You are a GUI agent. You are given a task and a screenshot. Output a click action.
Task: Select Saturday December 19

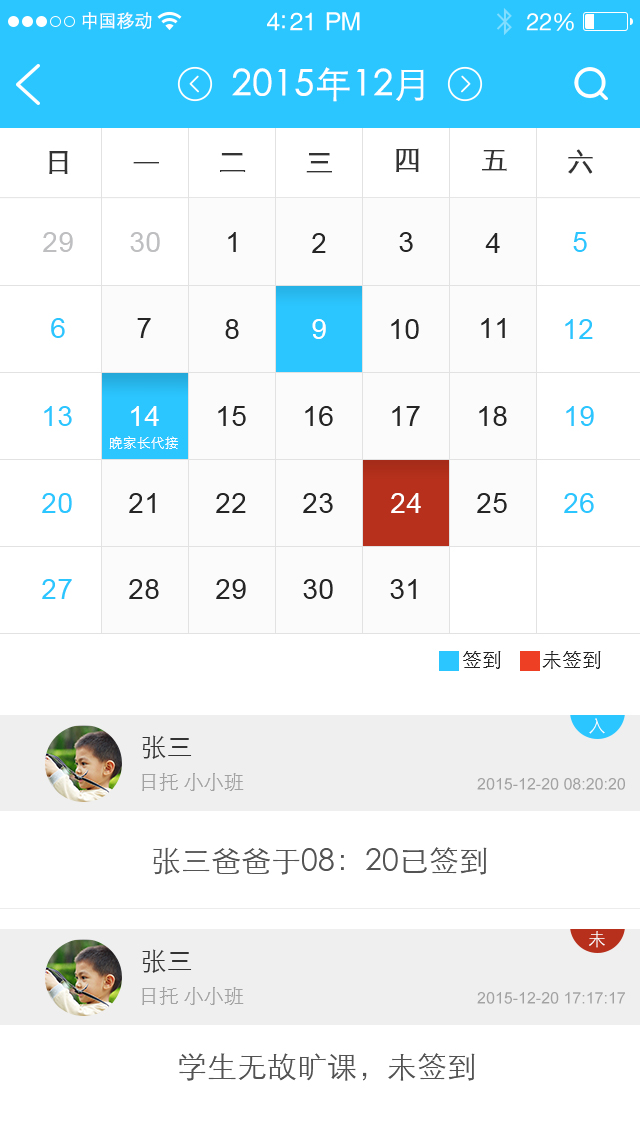579,417
